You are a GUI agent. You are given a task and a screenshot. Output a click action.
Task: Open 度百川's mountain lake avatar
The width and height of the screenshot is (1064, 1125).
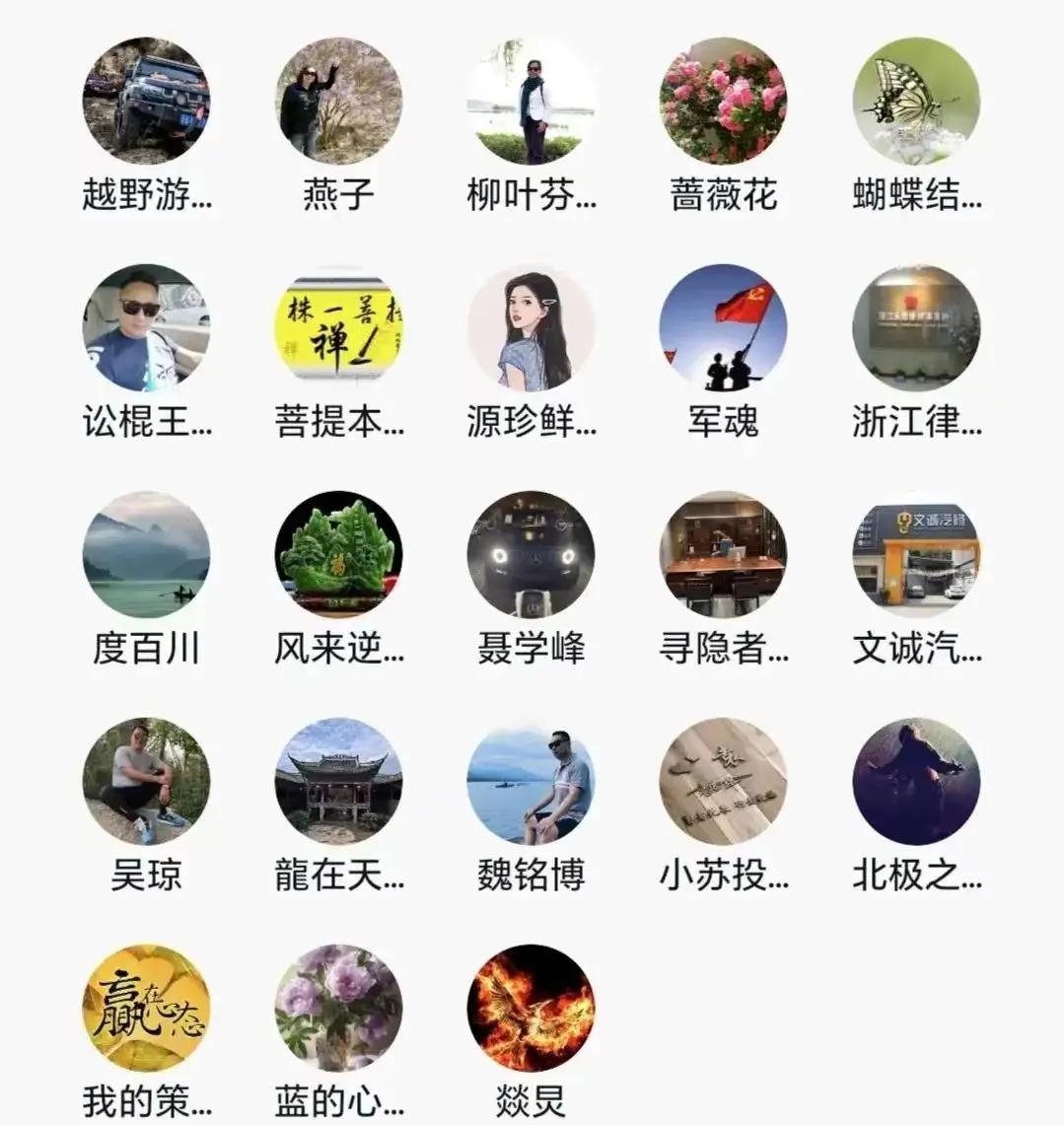[146, 555]
